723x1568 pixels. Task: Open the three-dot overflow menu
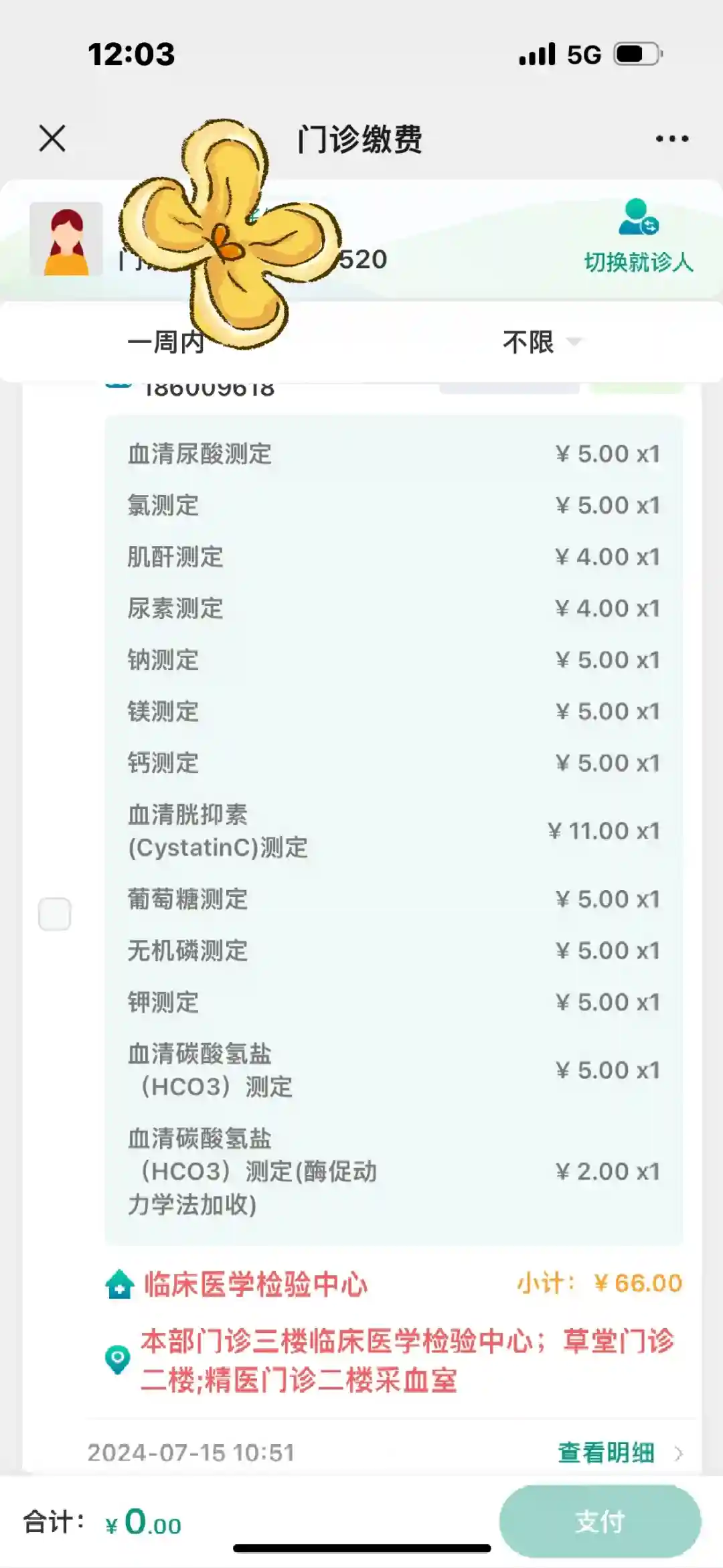(x=671, y=139)
